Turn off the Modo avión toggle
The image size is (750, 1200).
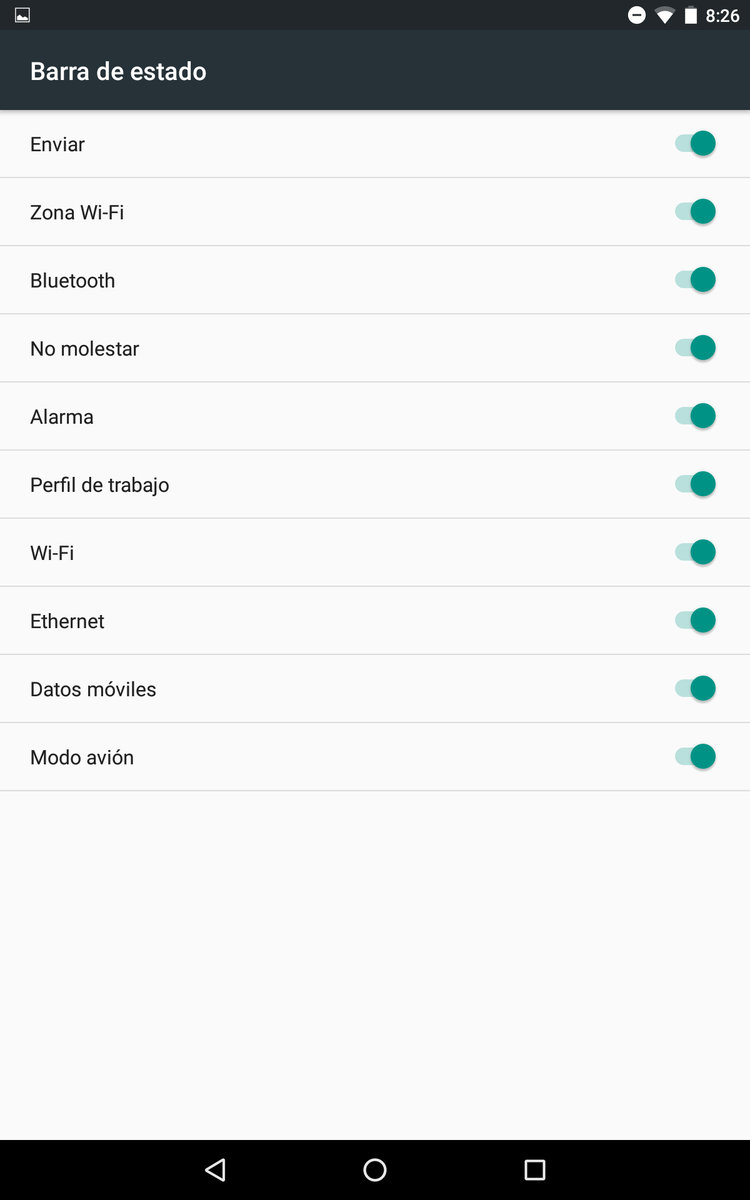[696, 756]
